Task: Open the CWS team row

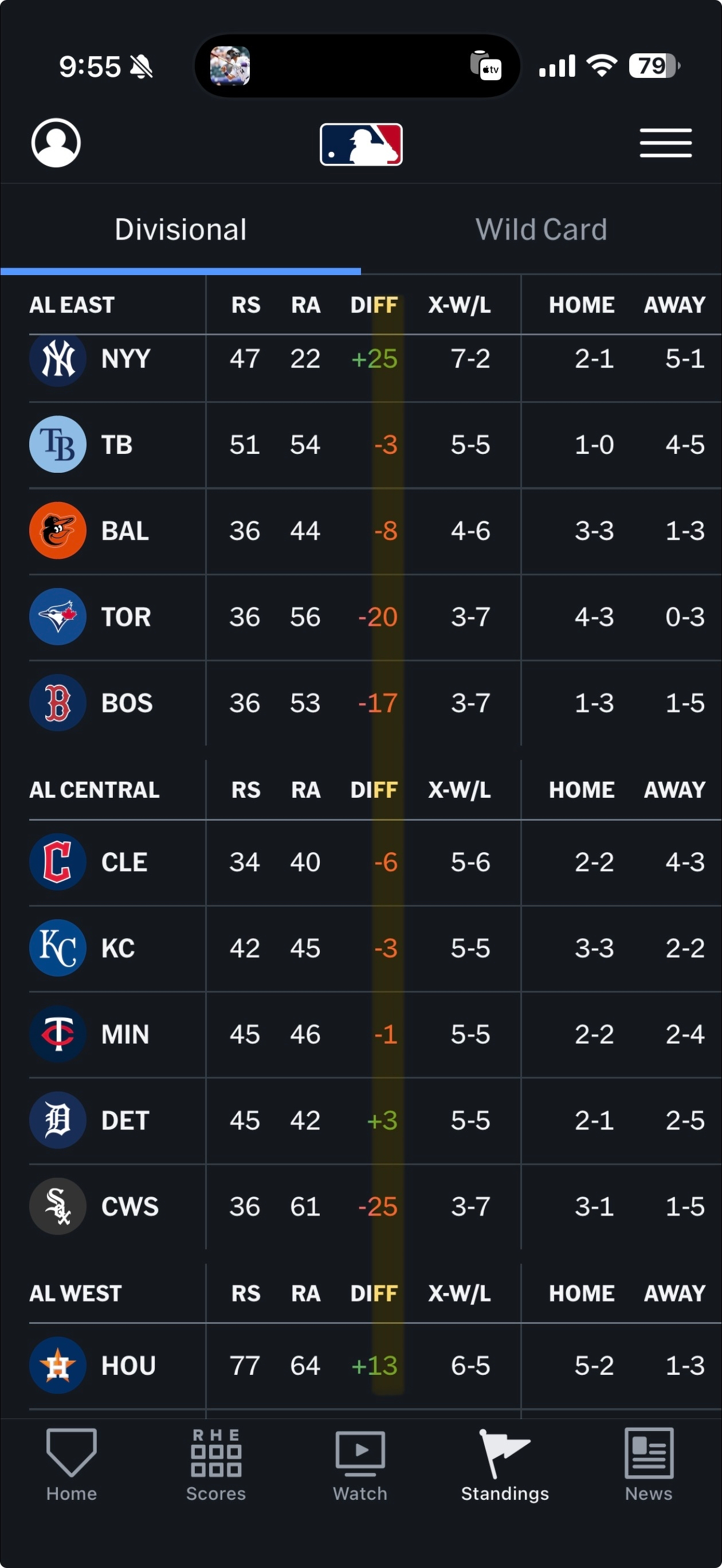Action: tap(130, 1206)
